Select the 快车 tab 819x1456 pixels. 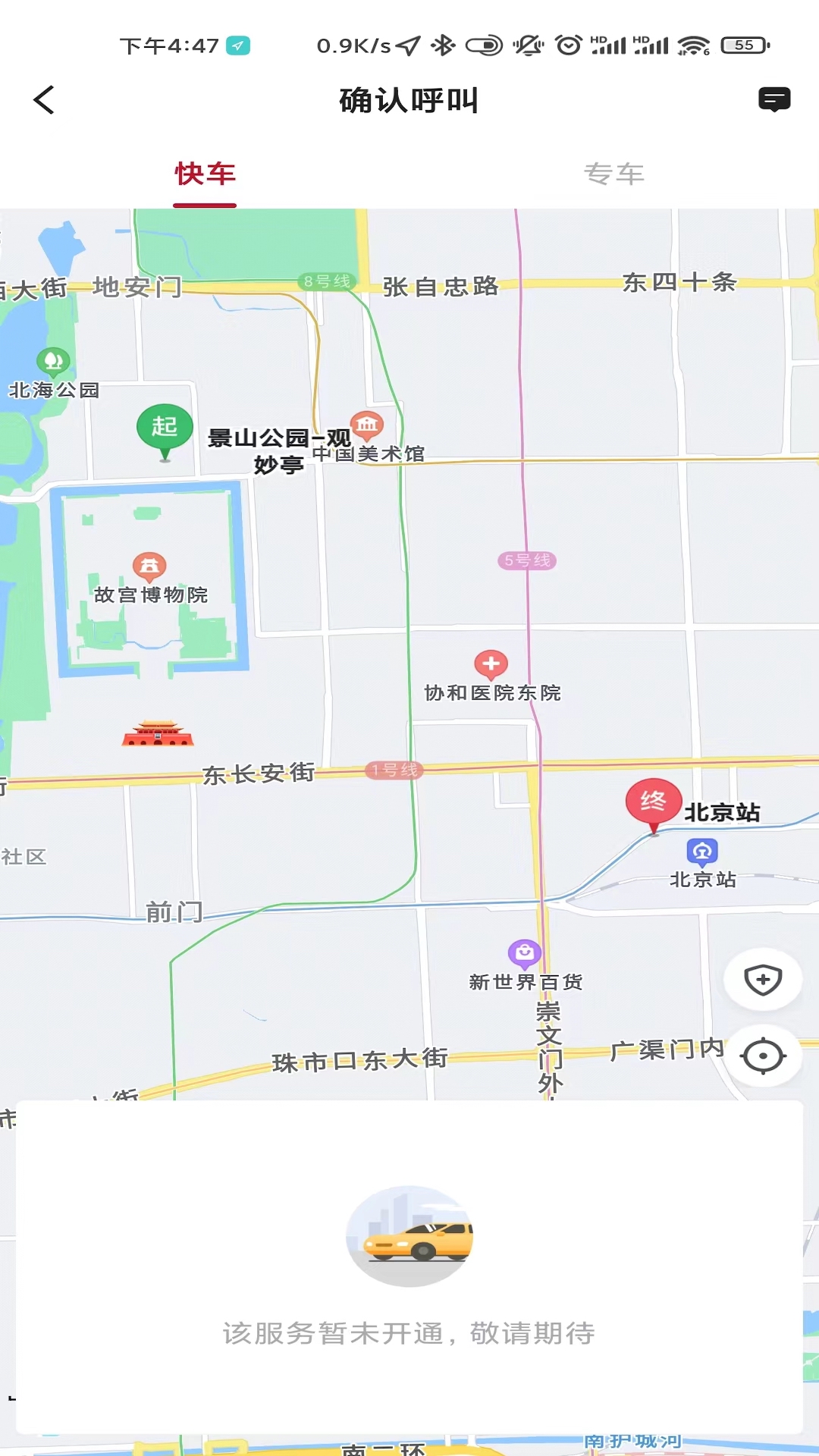[x=205, y=174]
